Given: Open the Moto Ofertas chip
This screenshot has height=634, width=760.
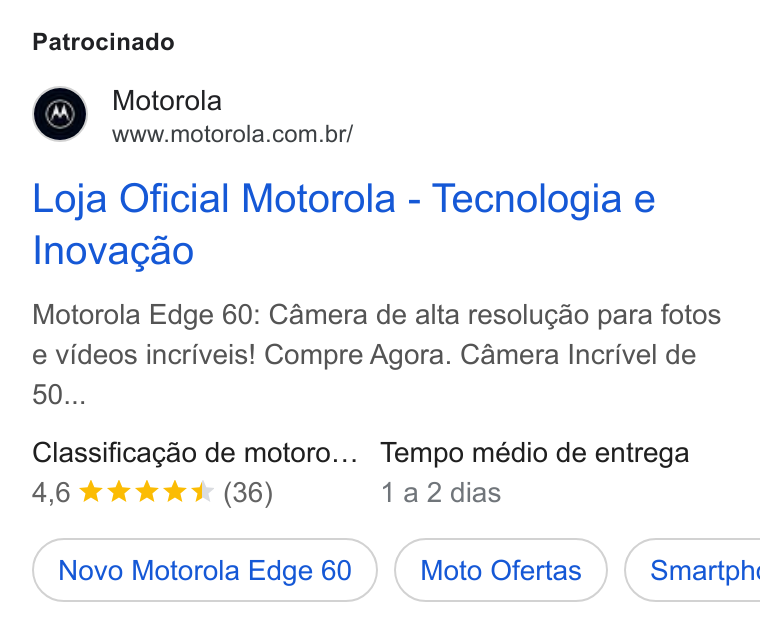Looking at the screenshot, I should click(501, 570).
